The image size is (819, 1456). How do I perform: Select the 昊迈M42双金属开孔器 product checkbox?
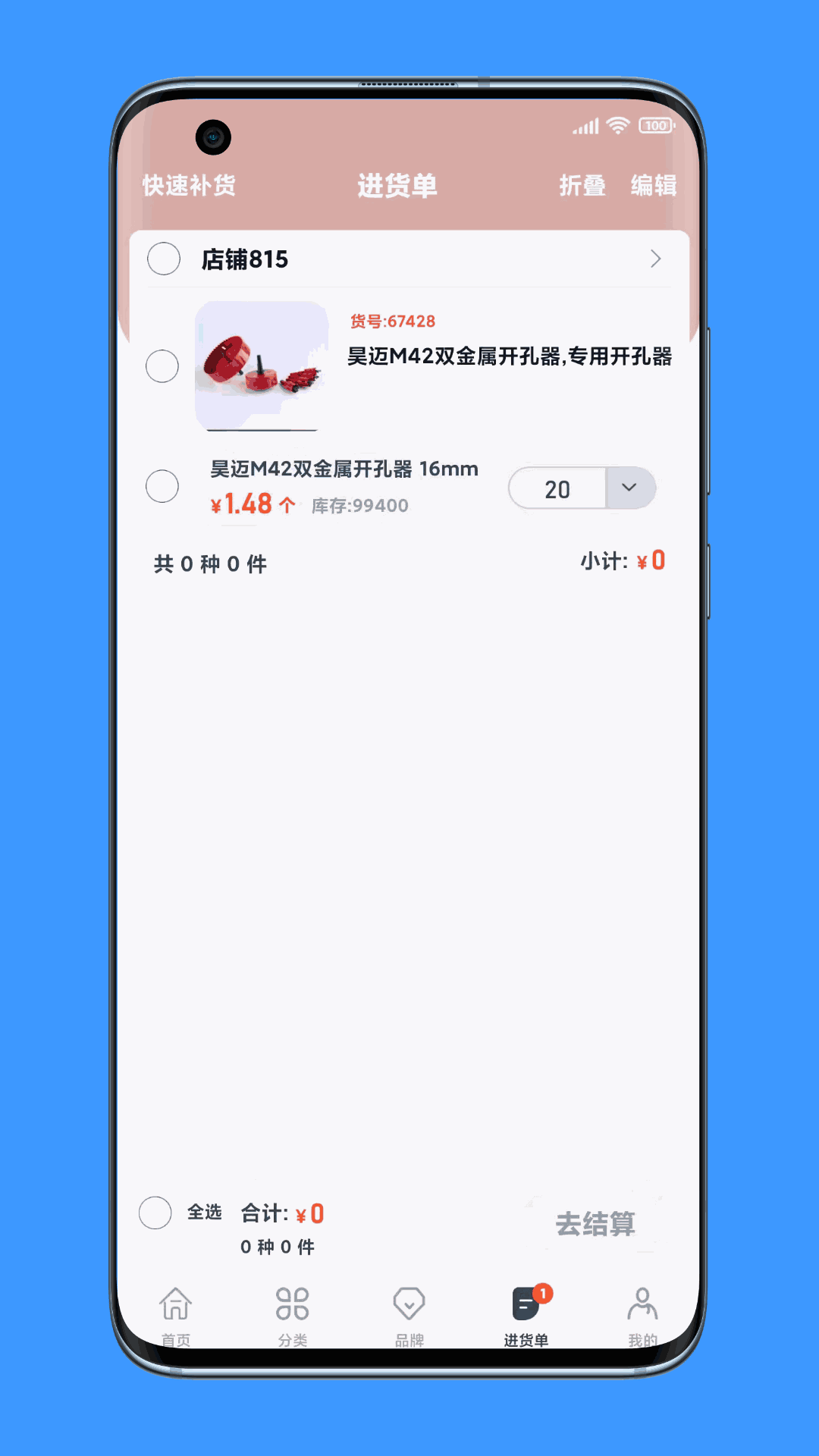click(162, 366)
